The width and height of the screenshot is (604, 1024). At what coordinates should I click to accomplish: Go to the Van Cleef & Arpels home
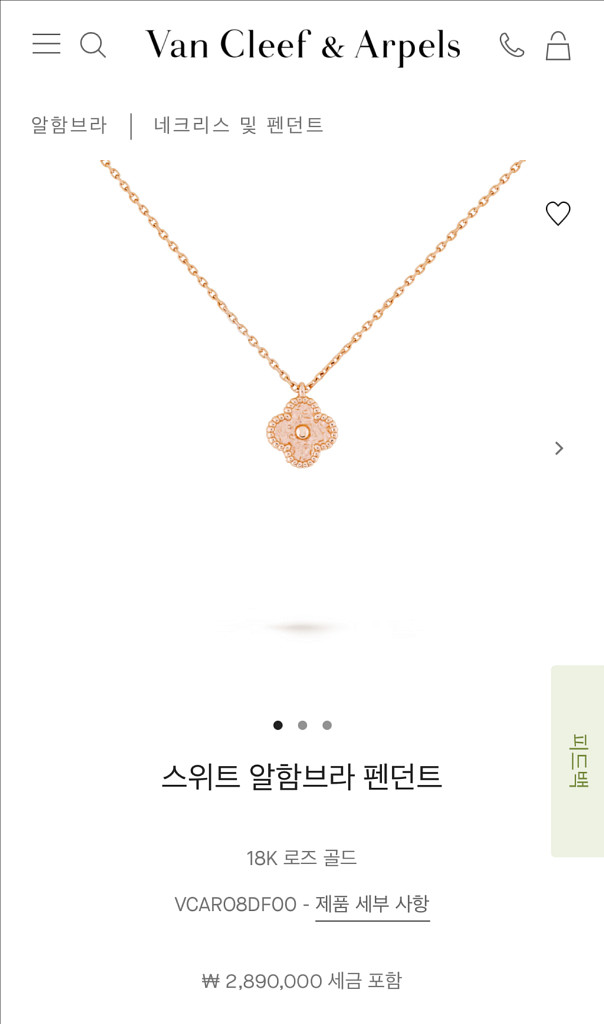point(303,45)
